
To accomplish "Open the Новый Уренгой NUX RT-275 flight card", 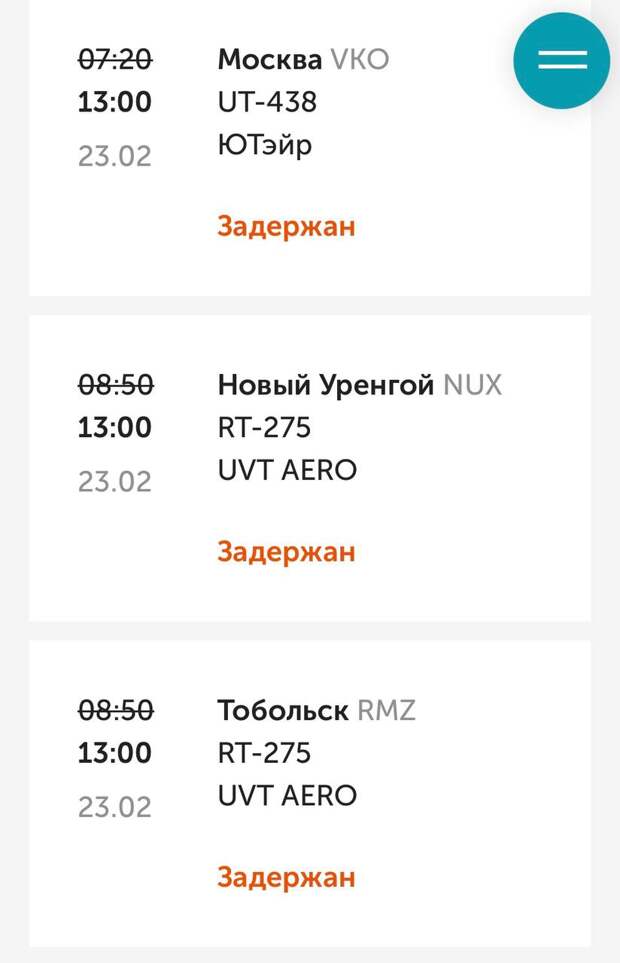I will click(x=310, y=468).
